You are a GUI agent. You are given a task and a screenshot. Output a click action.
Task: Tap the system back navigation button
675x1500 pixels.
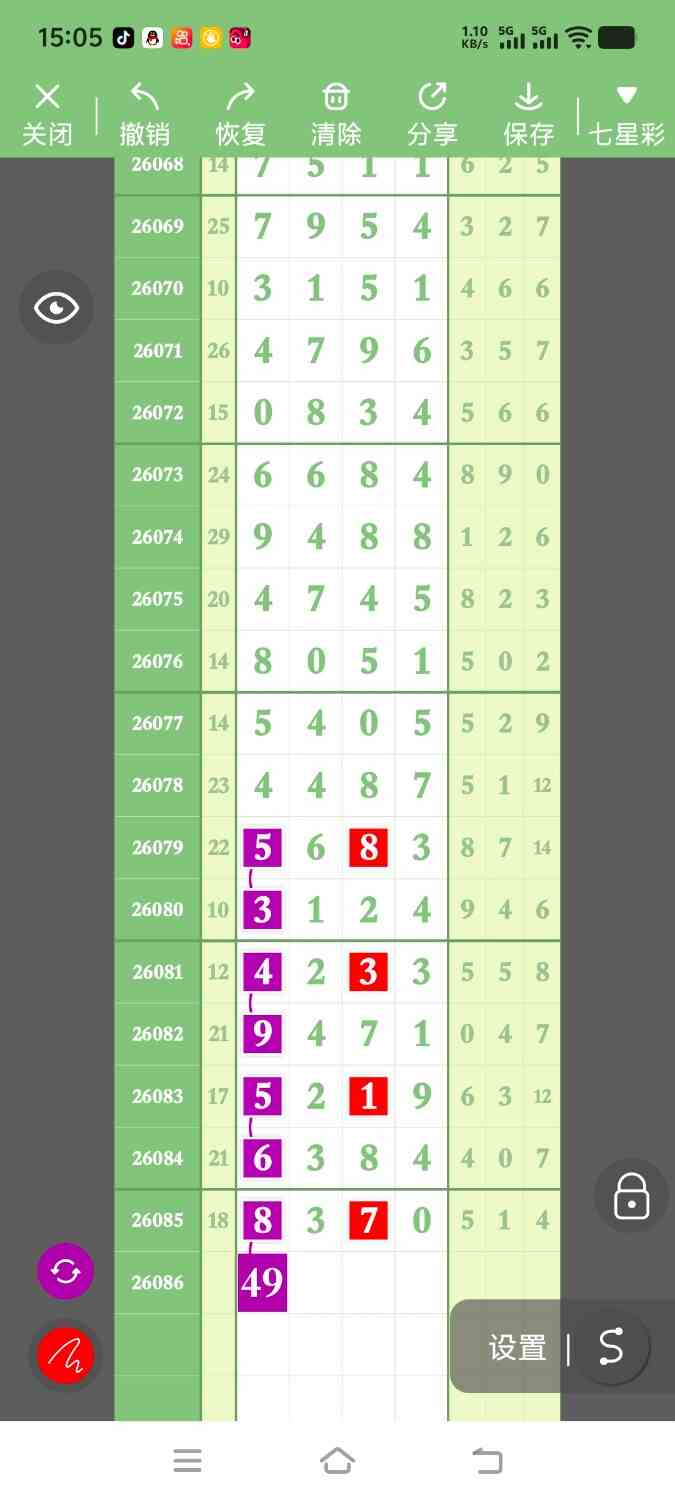pyautogui.click(x=487, y=1461)
